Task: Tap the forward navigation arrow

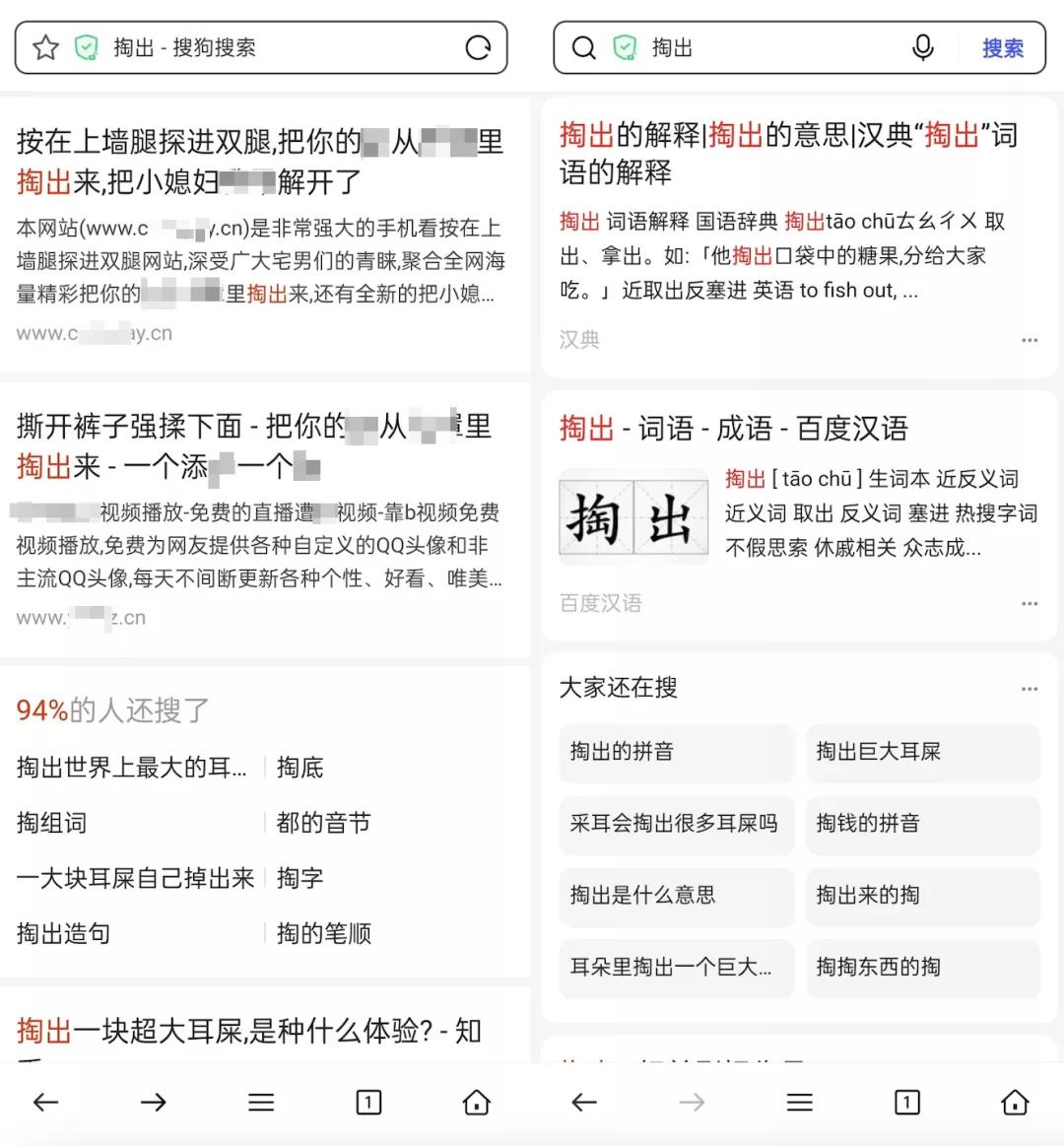Action: tap(155, 1102)
